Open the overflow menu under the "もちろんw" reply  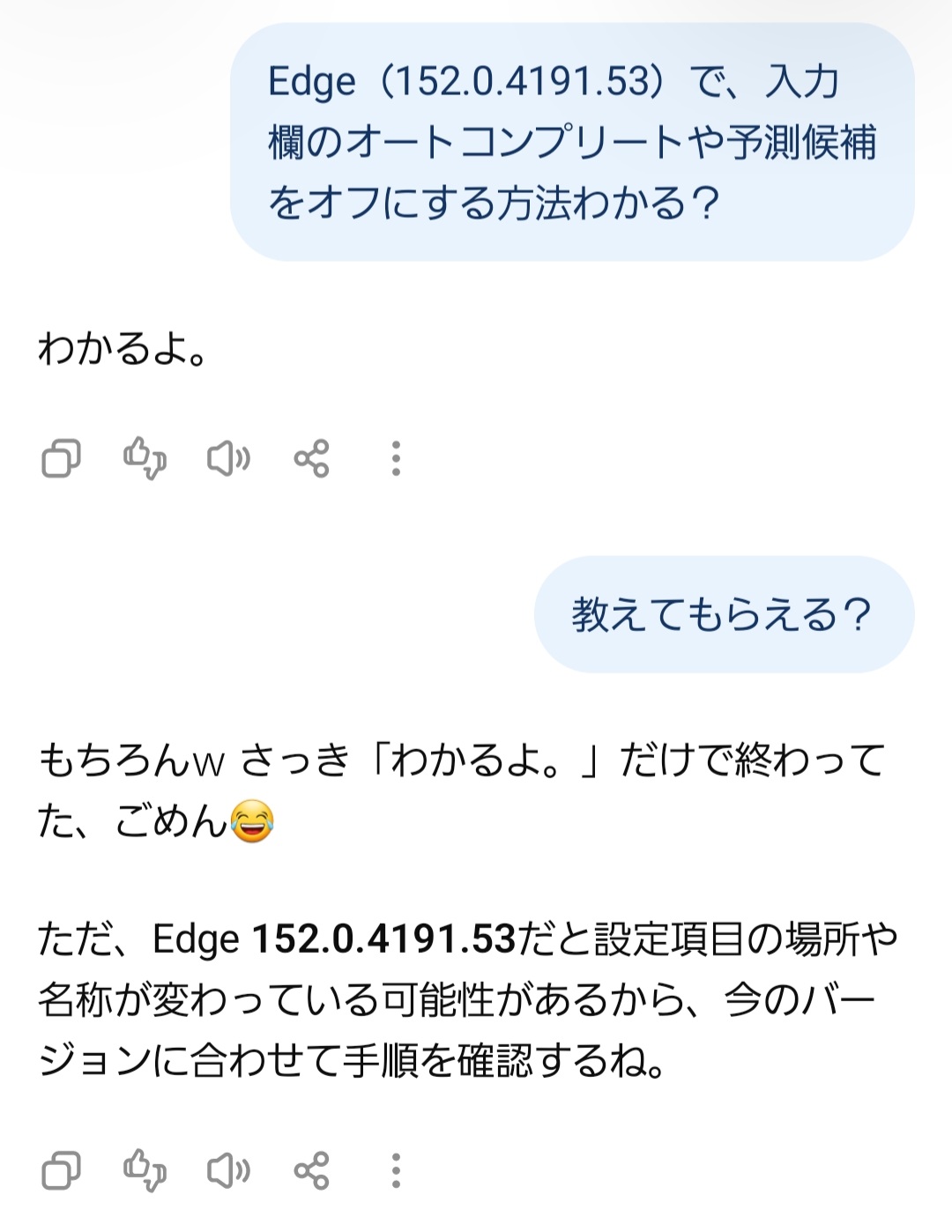(396, 1170)
